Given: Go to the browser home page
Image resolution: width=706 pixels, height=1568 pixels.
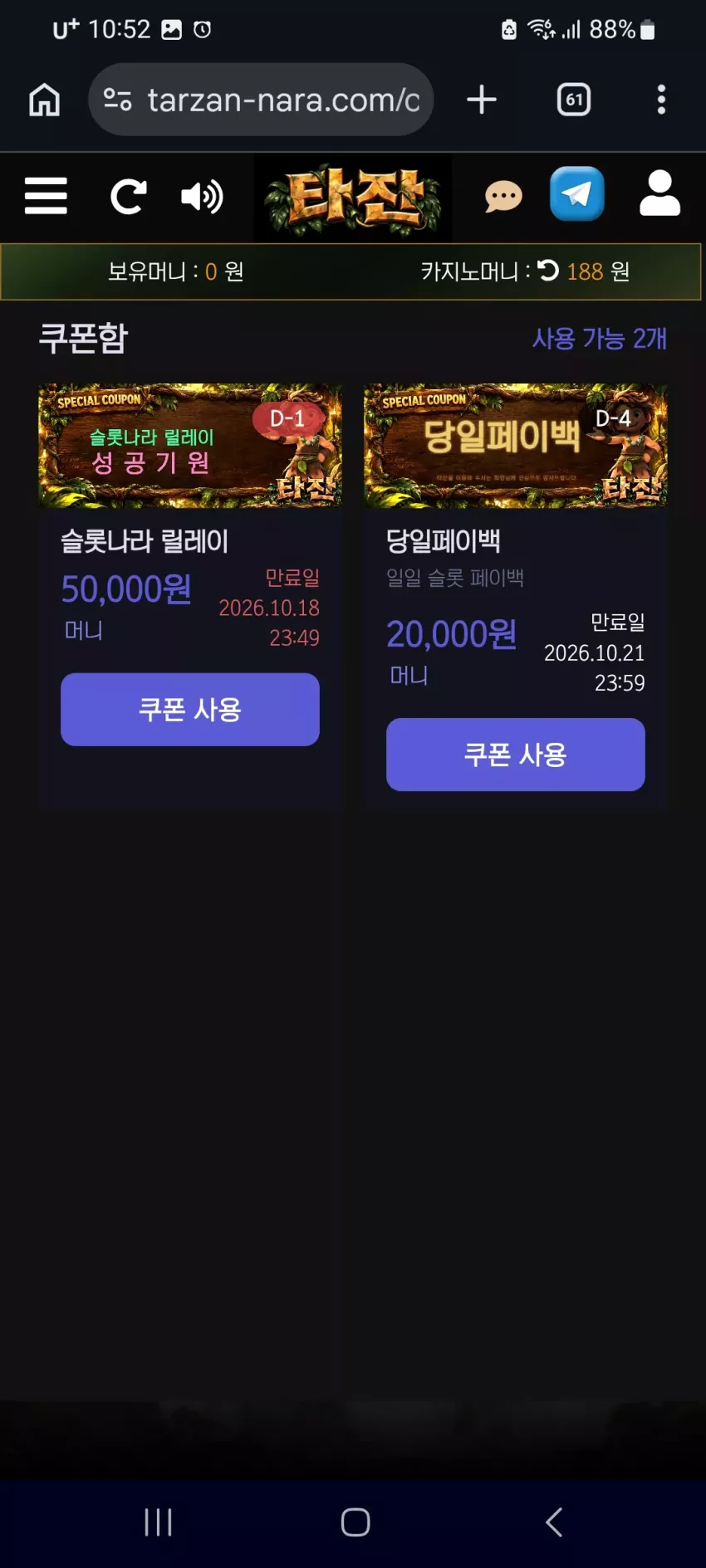Looking at the screenshot, I should pyautogui.click(x=45, y=100).
